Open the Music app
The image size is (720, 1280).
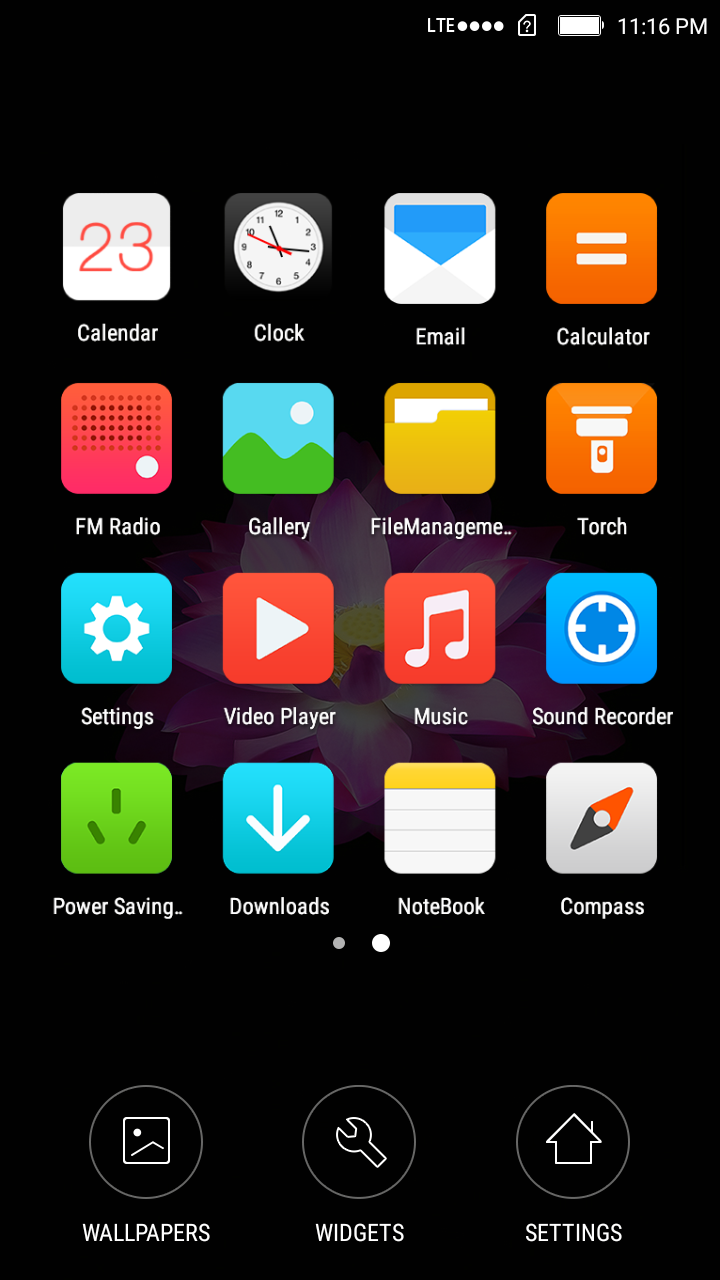pos(440,628)
